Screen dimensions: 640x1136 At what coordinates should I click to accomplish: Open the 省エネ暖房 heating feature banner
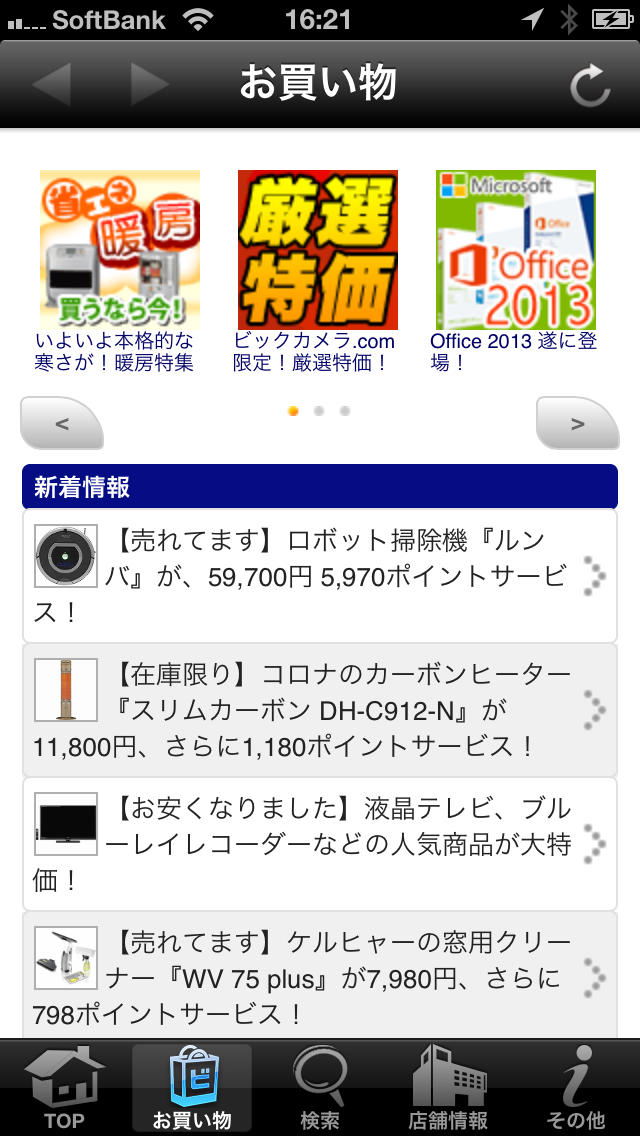119,250
